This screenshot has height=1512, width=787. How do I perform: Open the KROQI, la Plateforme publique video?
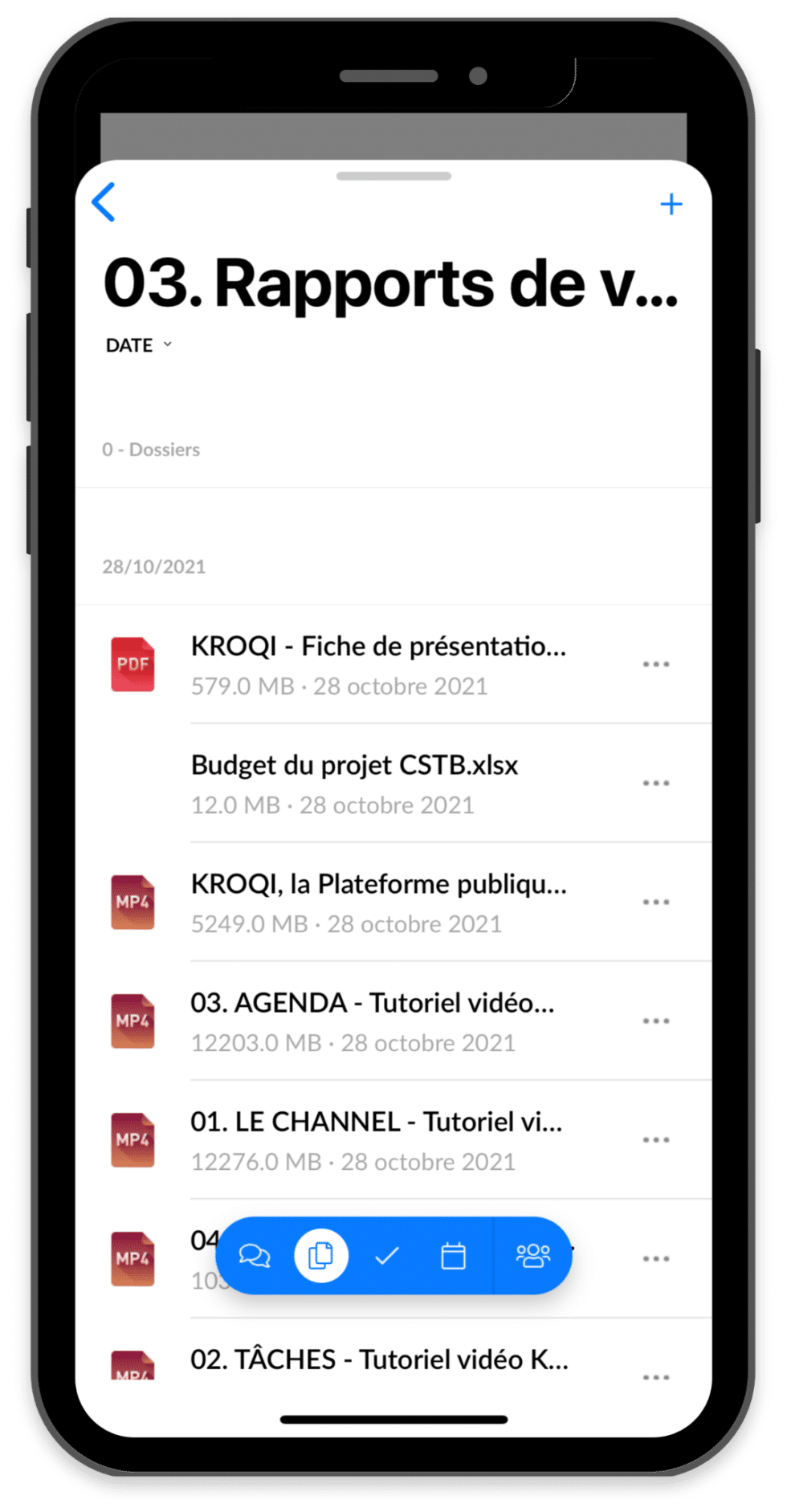[x=377, y=884]
